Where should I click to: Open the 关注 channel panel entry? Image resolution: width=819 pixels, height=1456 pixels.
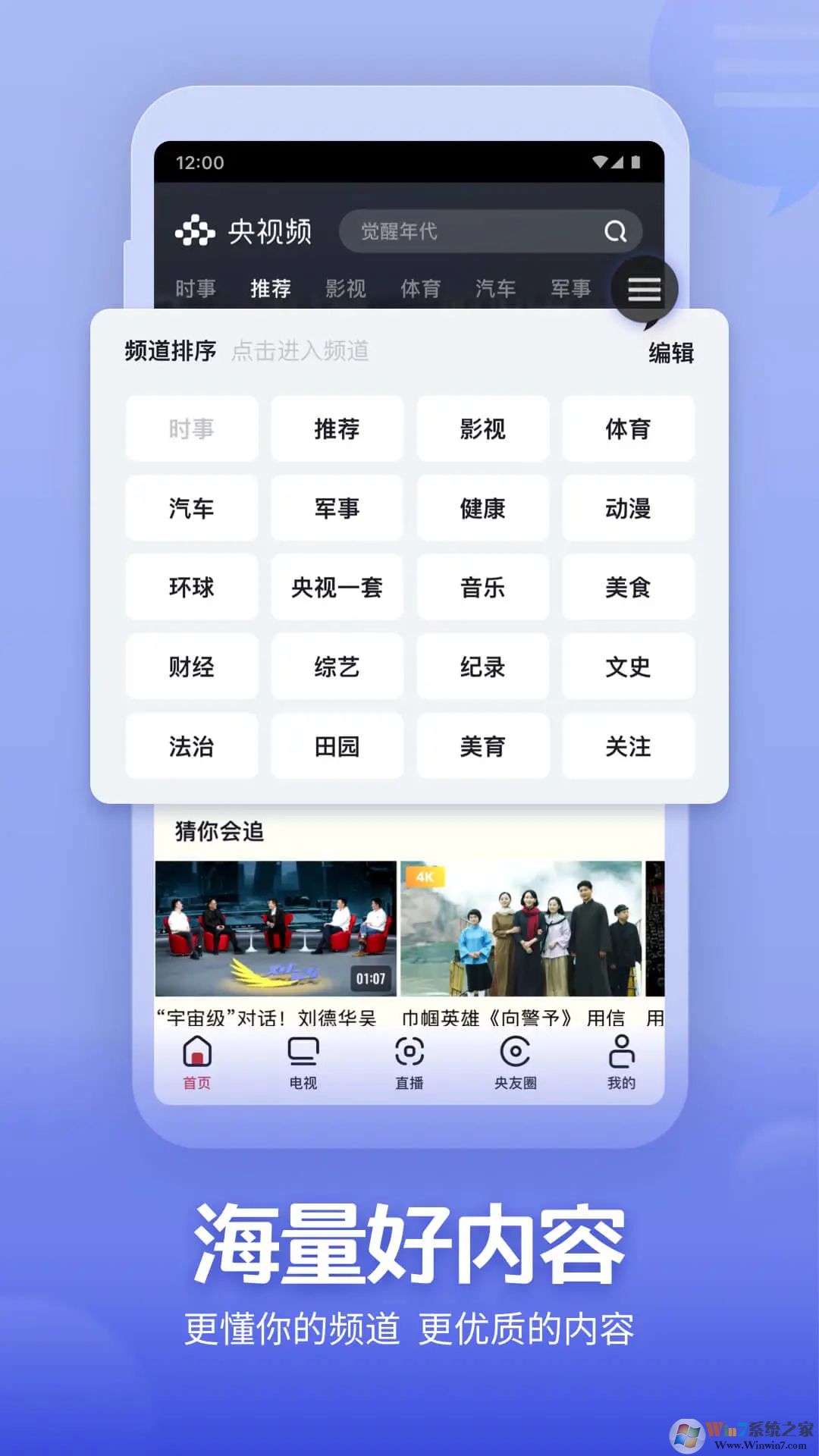(x=628, y=746)
